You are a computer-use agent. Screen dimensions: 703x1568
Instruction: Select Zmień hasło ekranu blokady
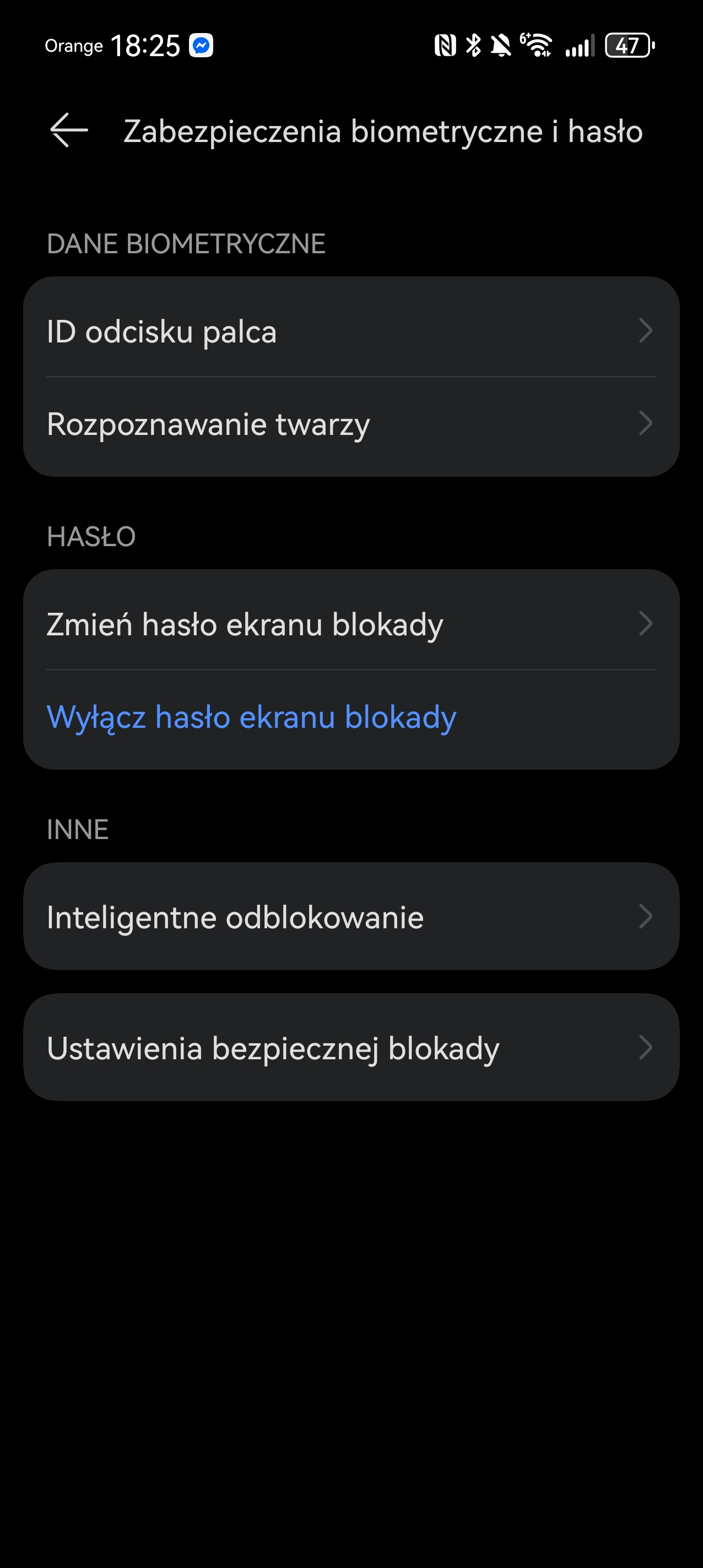click(x=351, y=624)
